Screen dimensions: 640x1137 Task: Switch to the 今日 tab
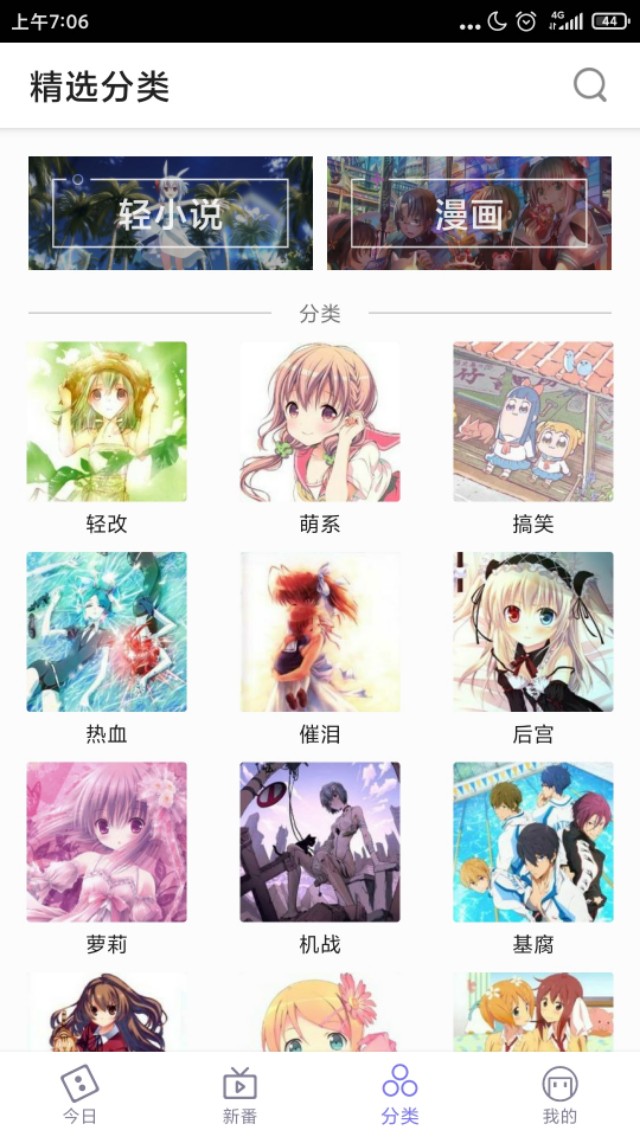click(80, 1094)
